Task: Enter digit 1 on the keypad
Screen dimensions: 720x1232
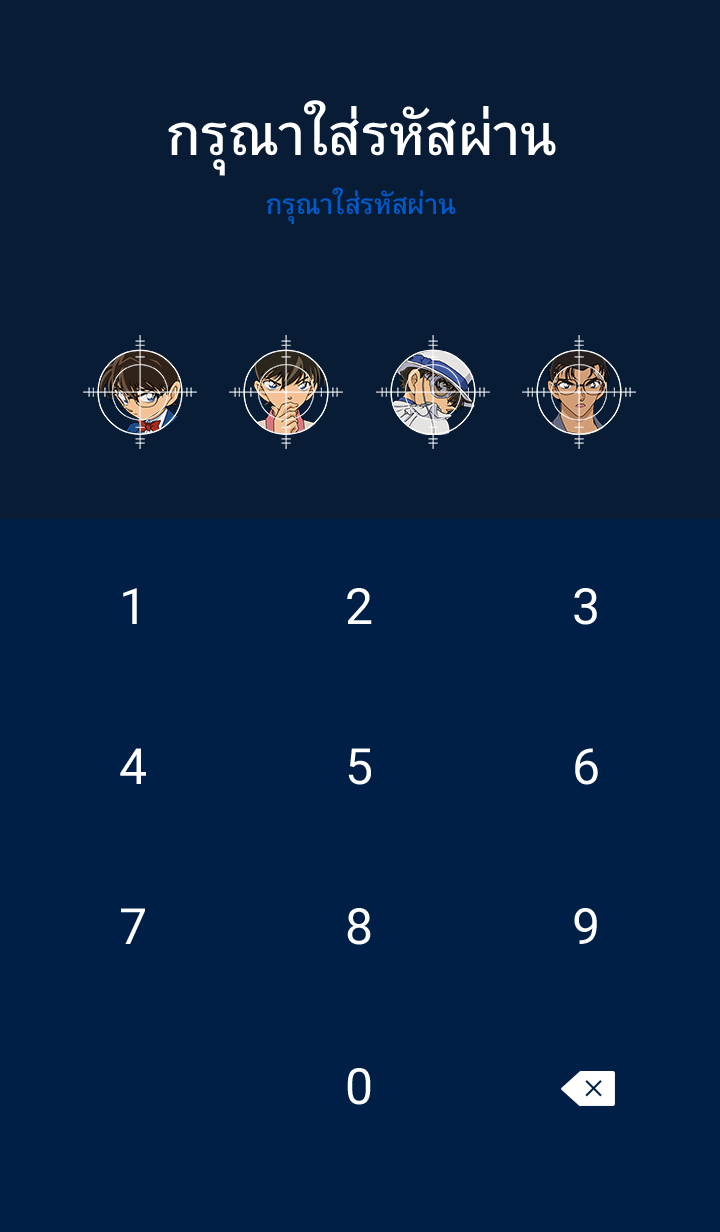Action: tap(133, 607)
